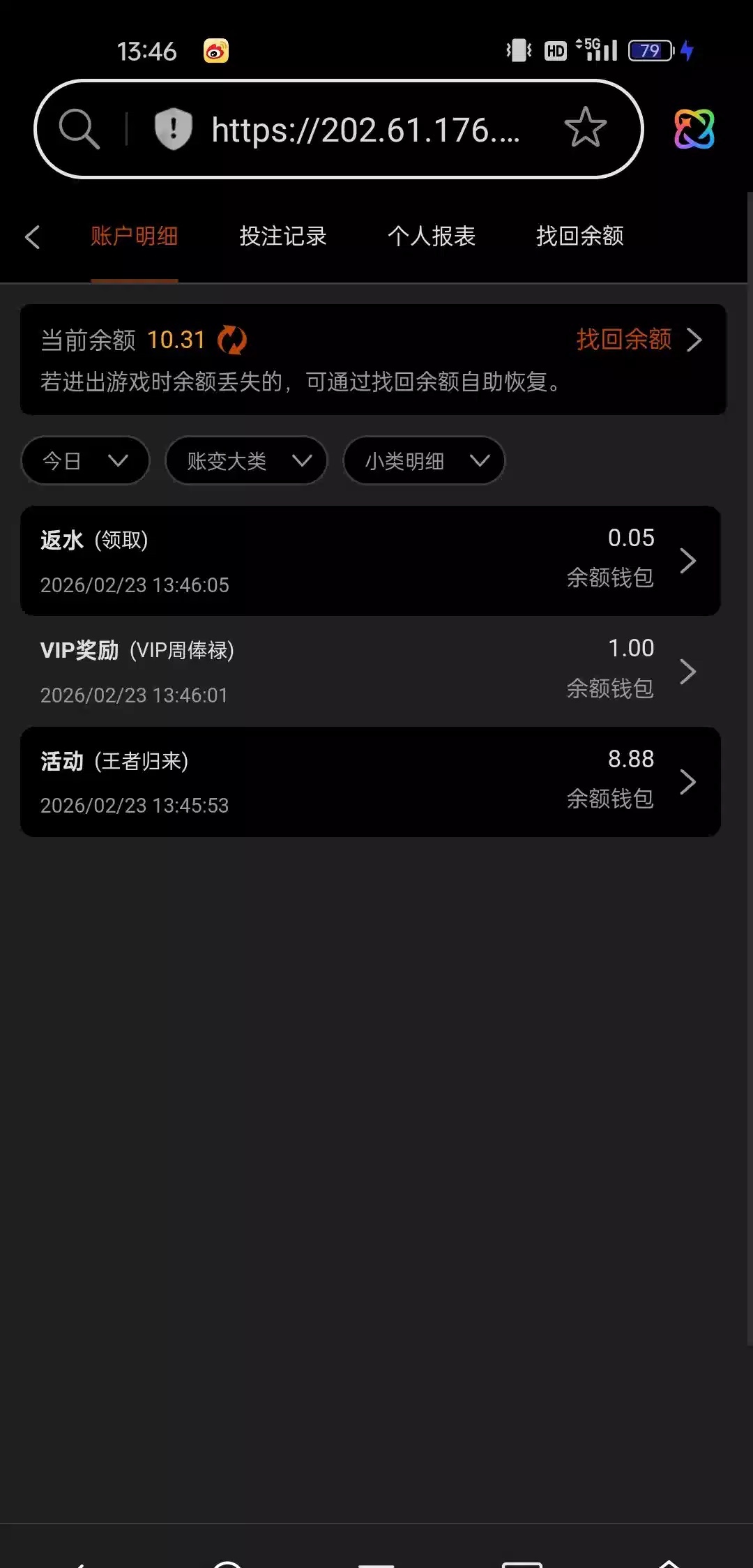Go back using the top-left arrow
This screenshot has width=753, height=1568.
click(x=33, y=237)
